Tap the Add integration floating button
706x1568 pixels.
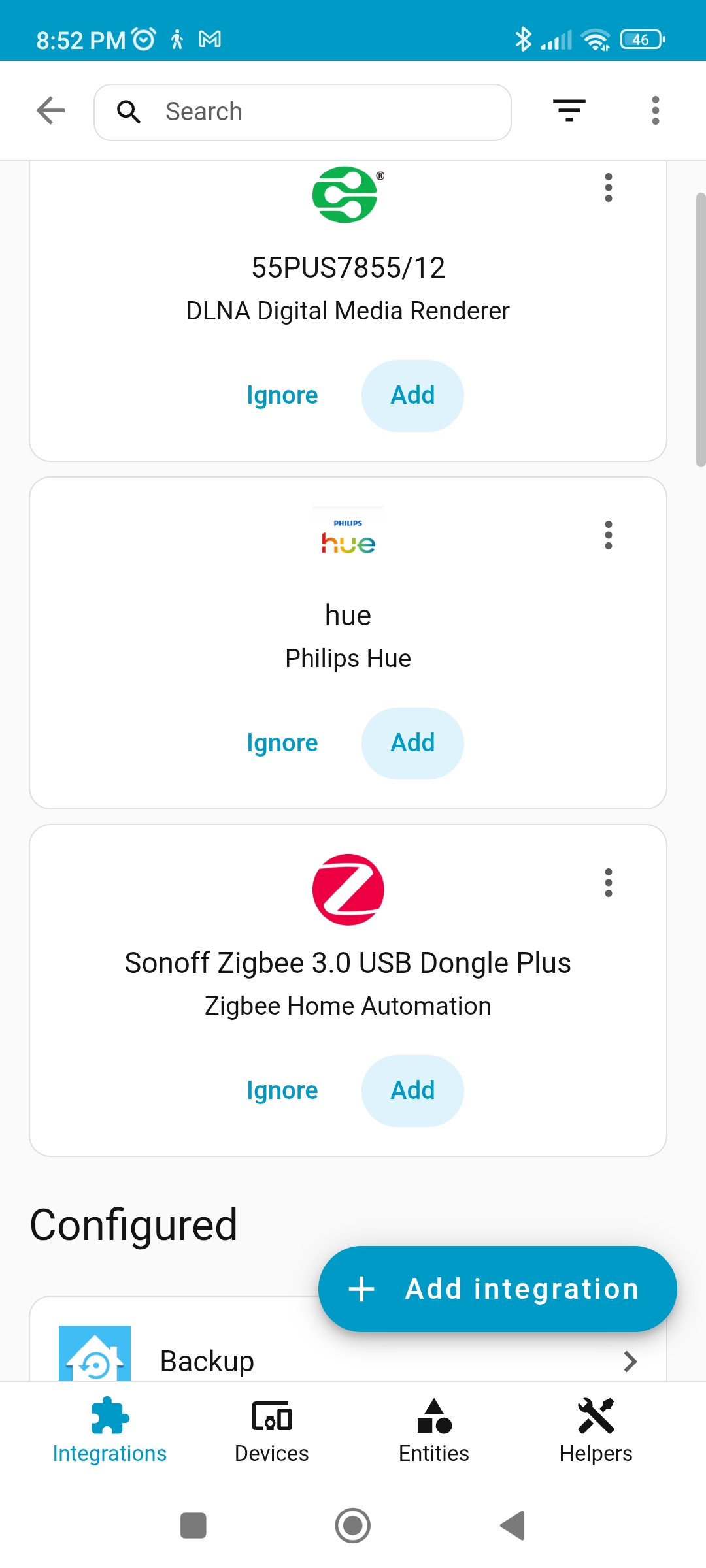click(x=497, y=1289)
